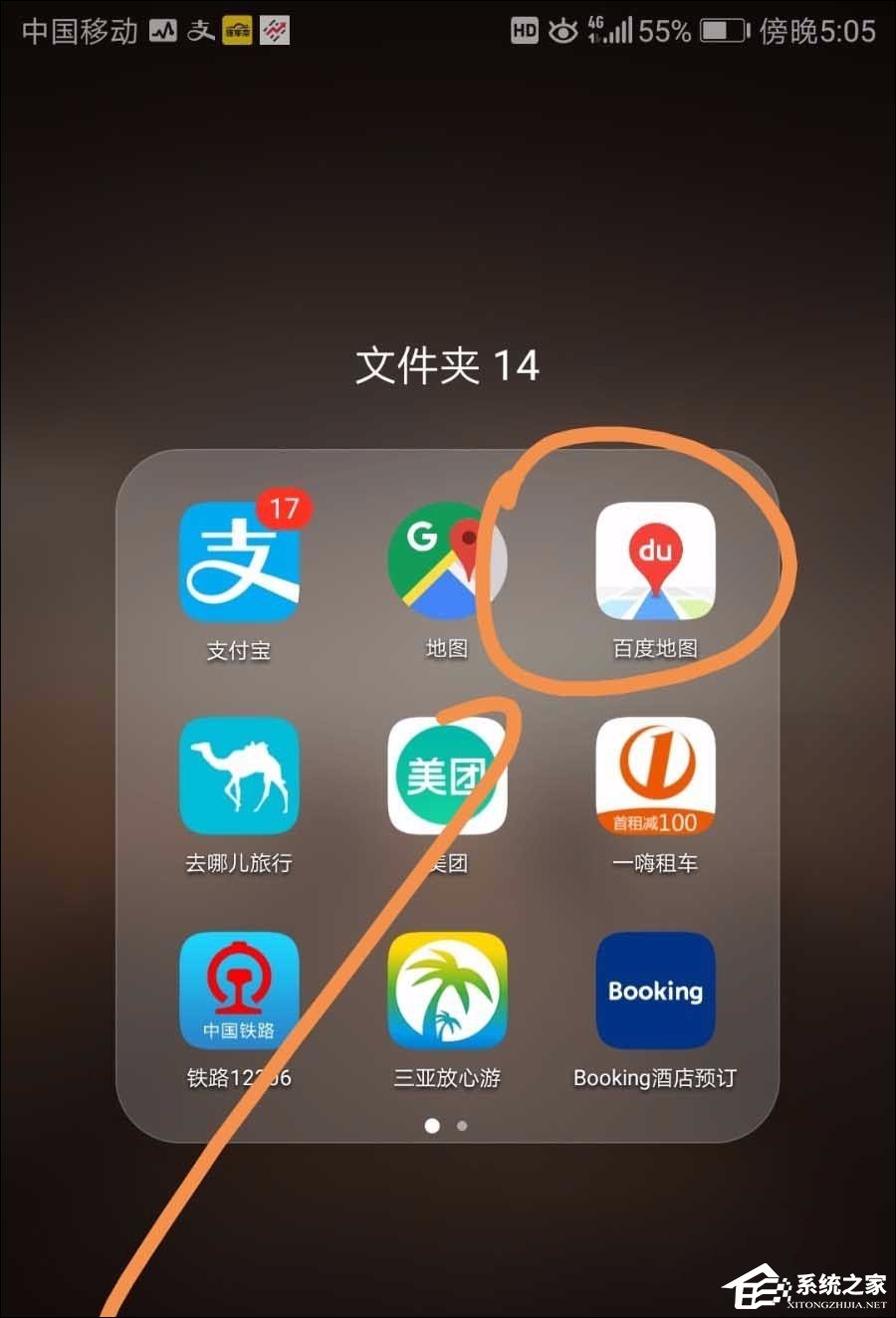Open 铁路12306 railway app
The width and height of the screenshot is (896, 1318).
point(239,990)
